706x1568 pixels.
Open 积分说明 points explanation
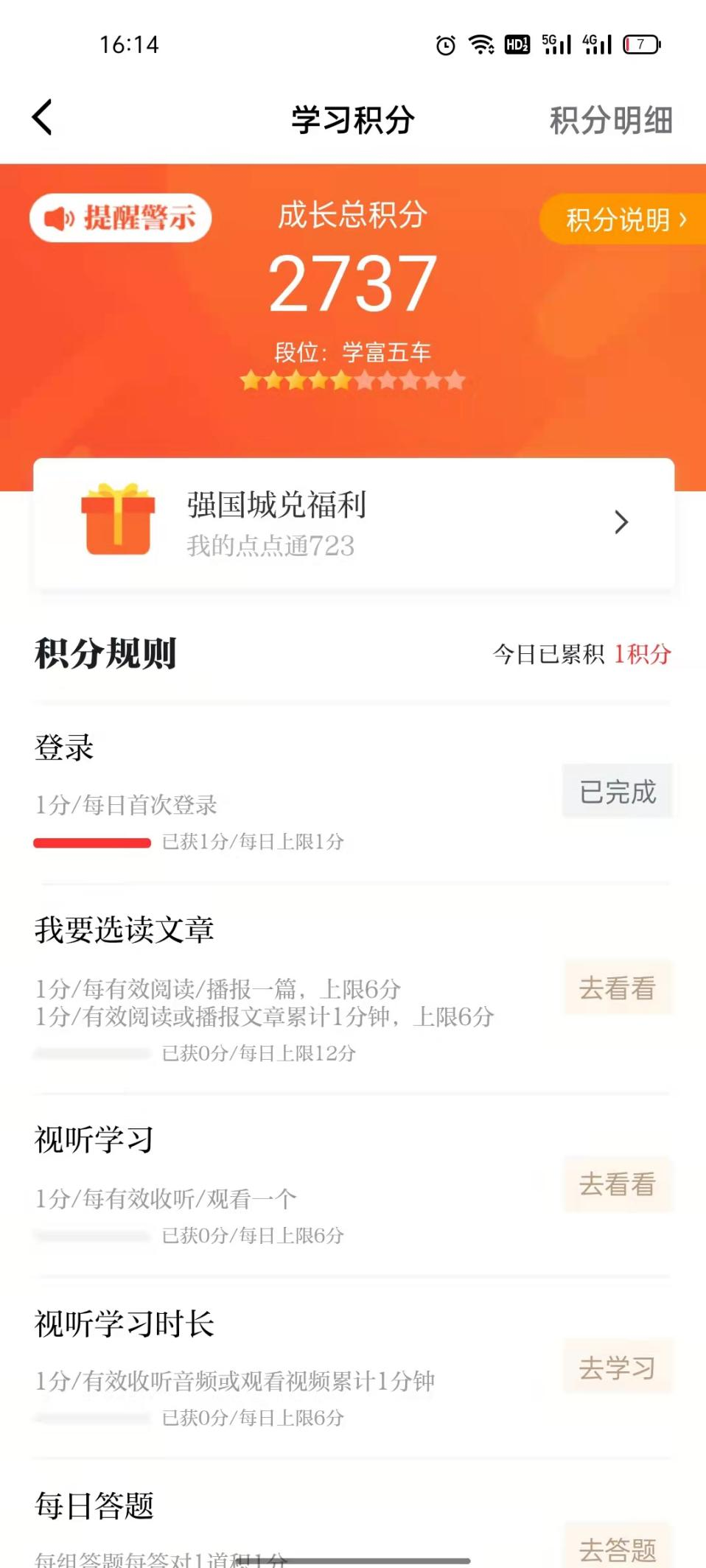tap(624, 219)
